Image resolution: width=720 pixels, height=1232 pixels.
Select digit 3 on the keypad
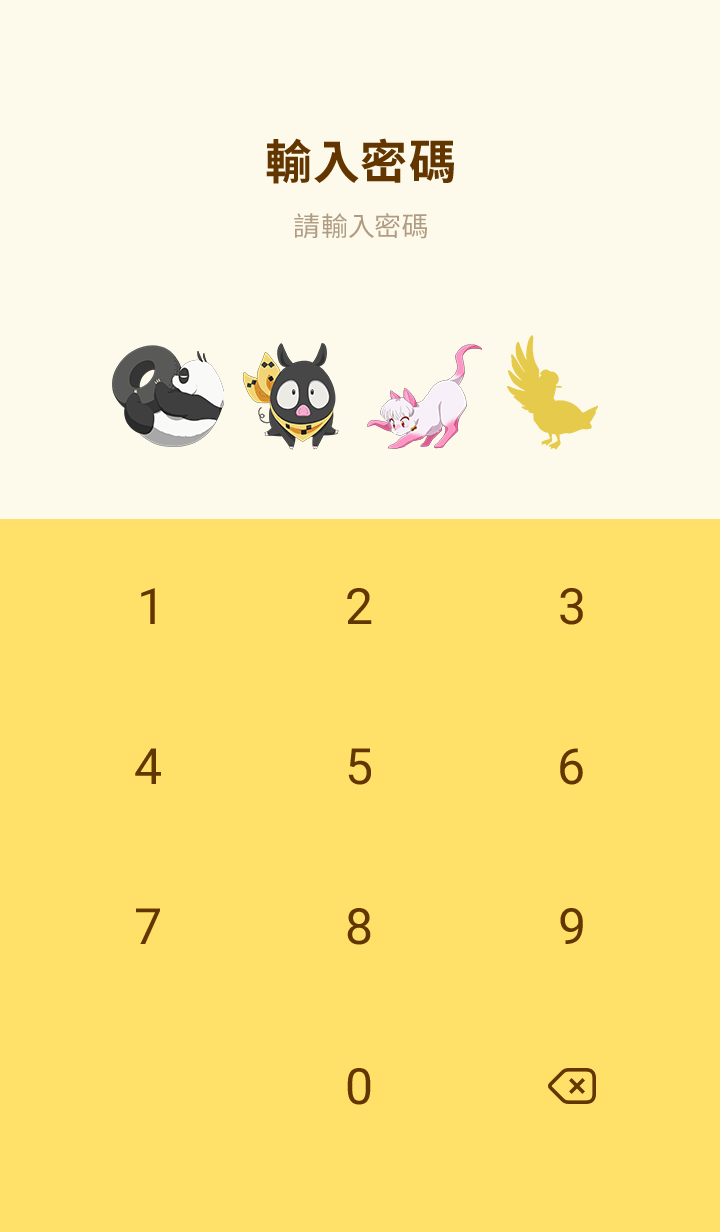(571, 607)
